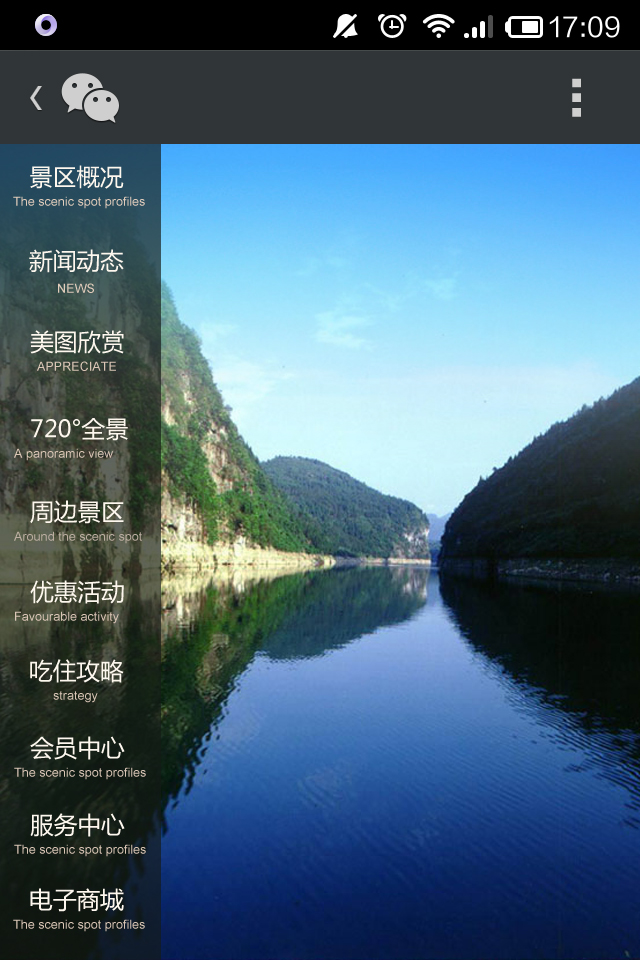The image size is (640, 960).
Task: Select 新闻动态 NEWS
Action: click(77, 270)
